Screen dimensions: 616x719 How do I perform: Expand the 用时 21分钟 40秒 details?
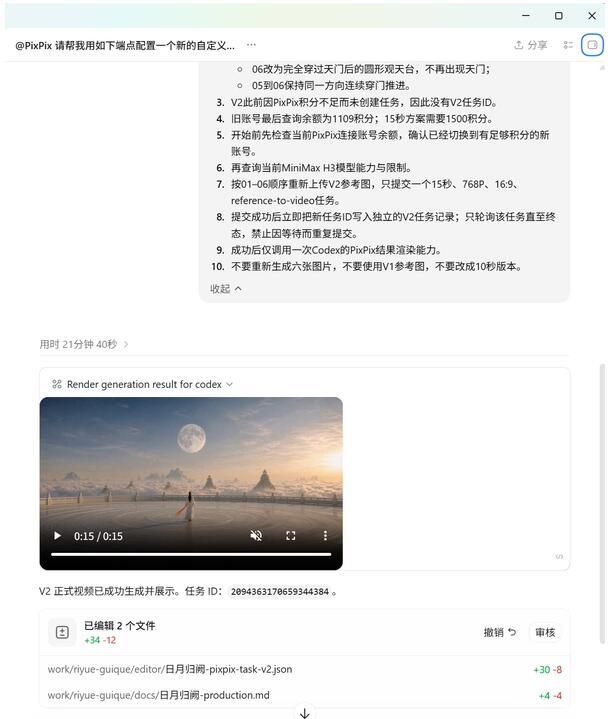click(x=83, y=344)
